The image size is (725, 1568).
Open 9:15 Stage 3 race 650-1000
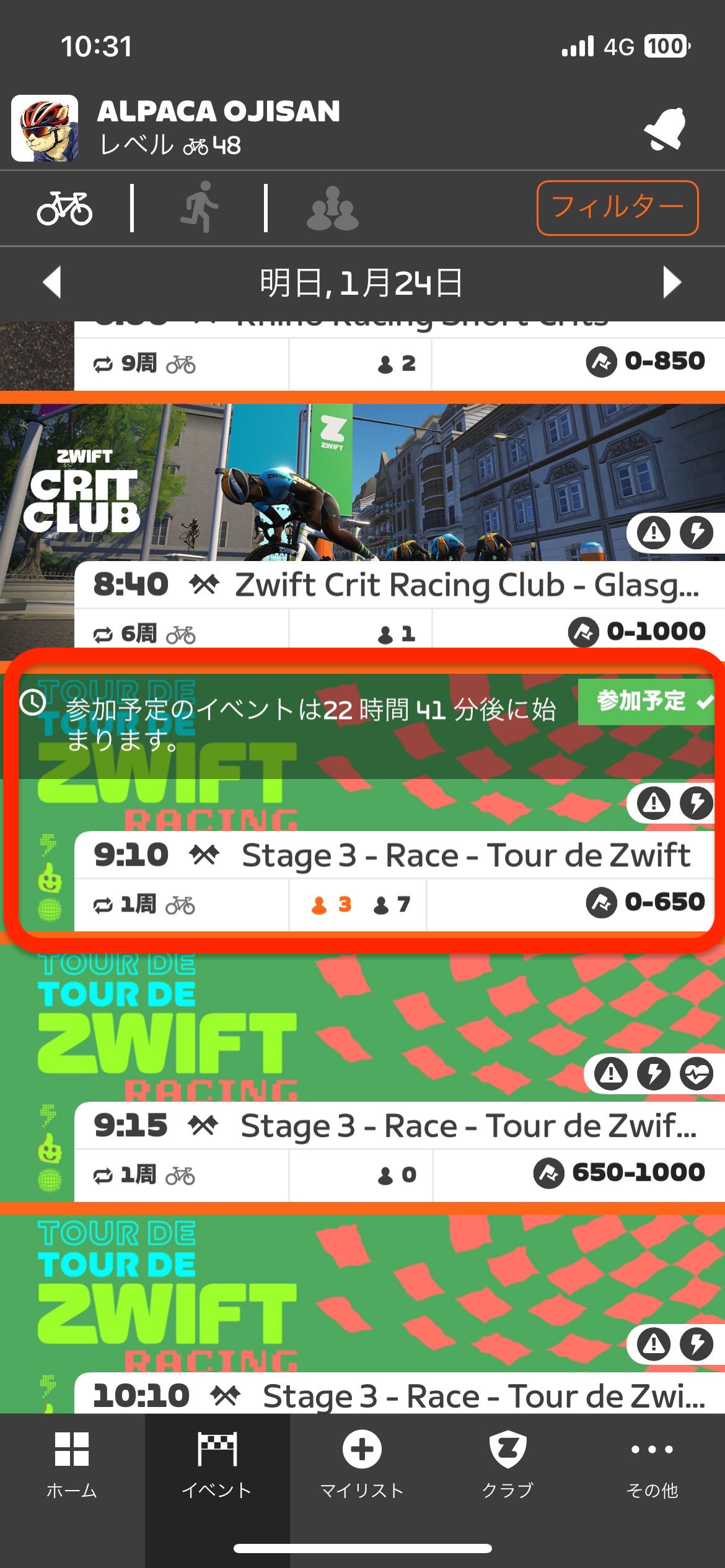397,1126
